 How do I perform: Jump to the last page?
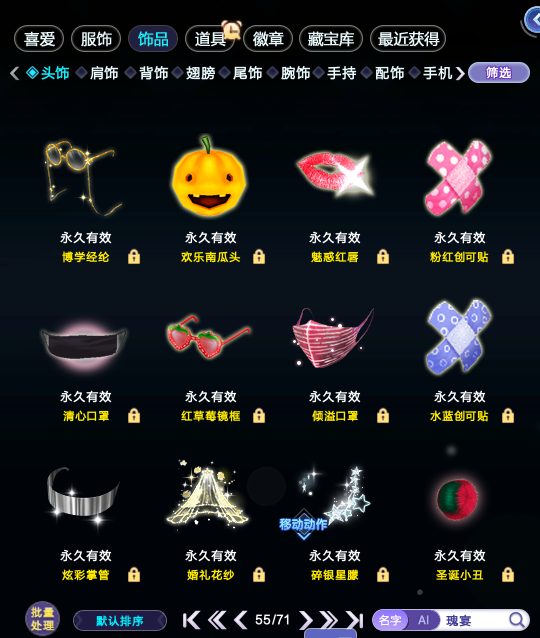tap(354, 620)
